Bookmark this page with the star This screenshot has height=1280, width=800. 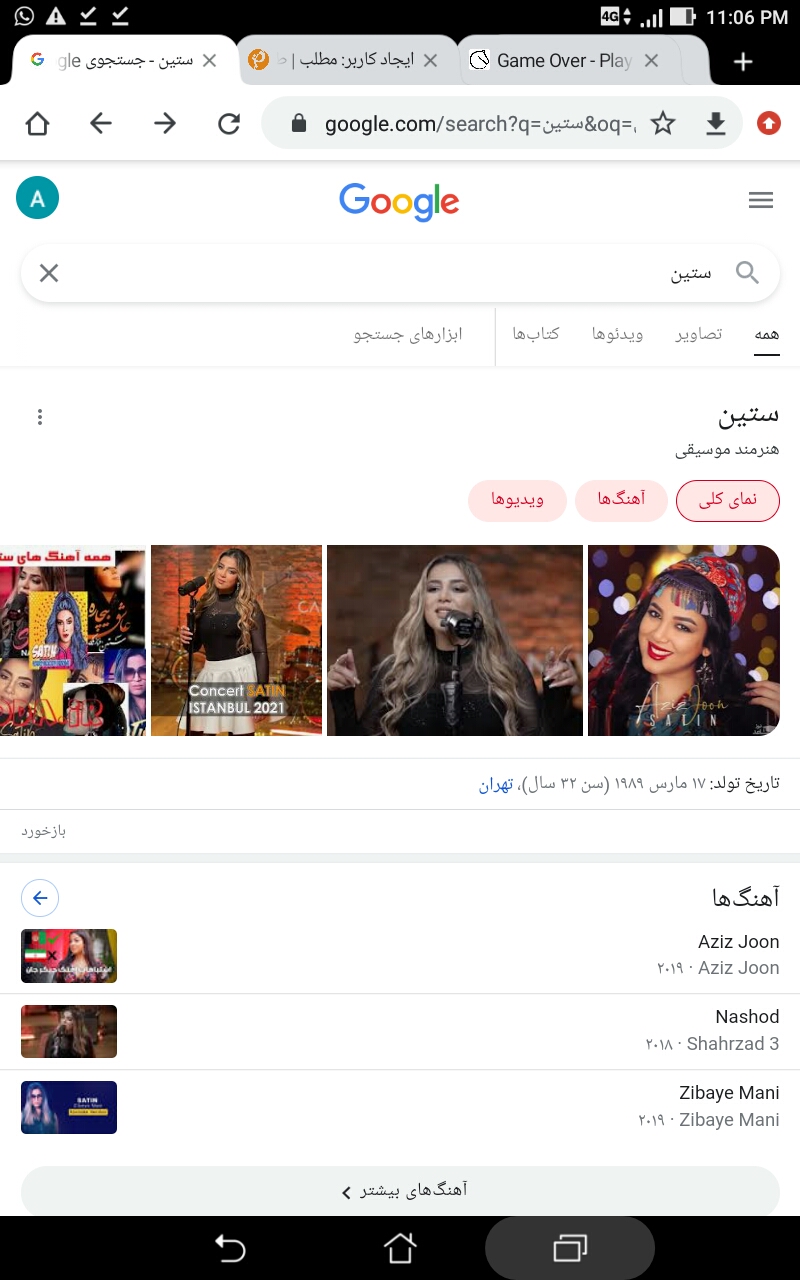663,123
